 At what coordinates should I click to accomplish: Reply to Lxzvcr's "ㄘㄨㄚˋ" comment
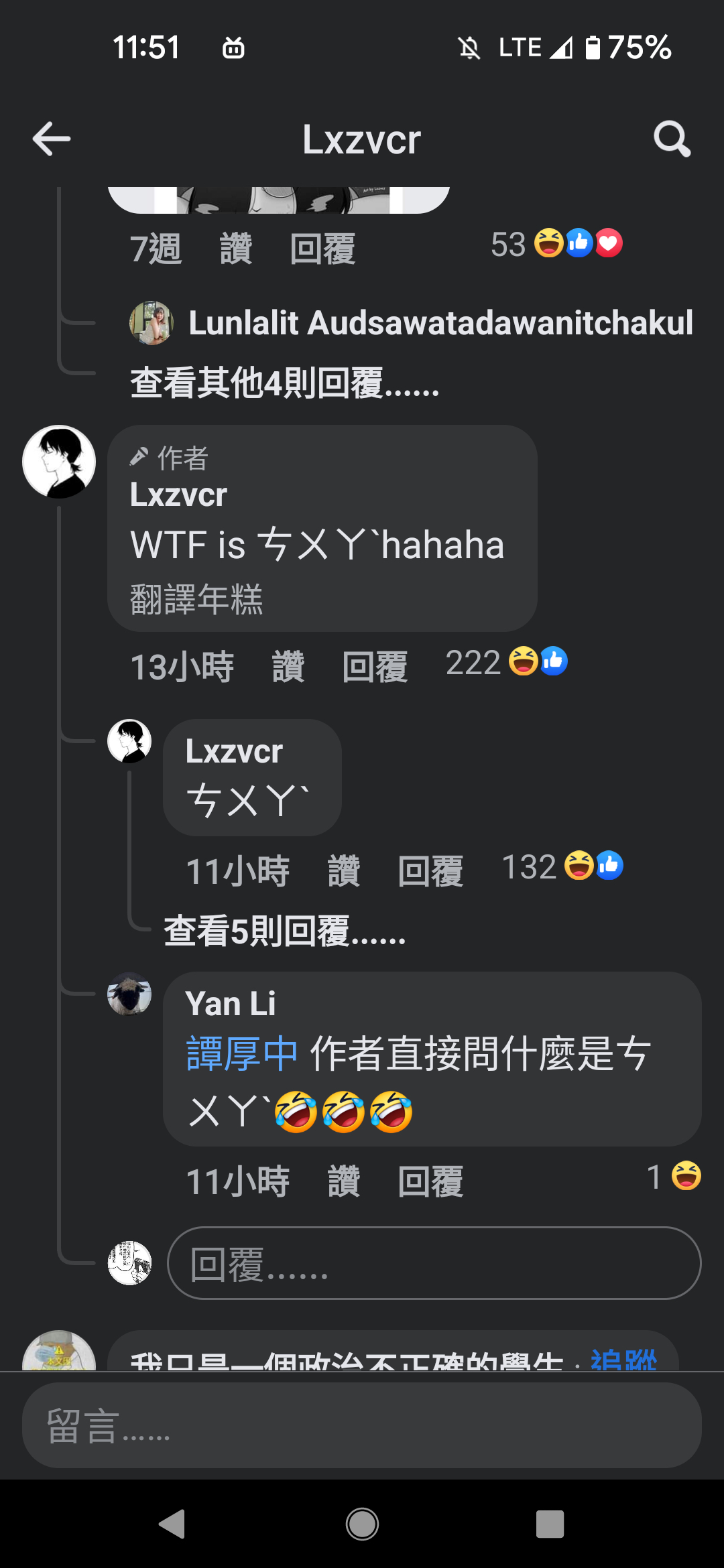430,872
